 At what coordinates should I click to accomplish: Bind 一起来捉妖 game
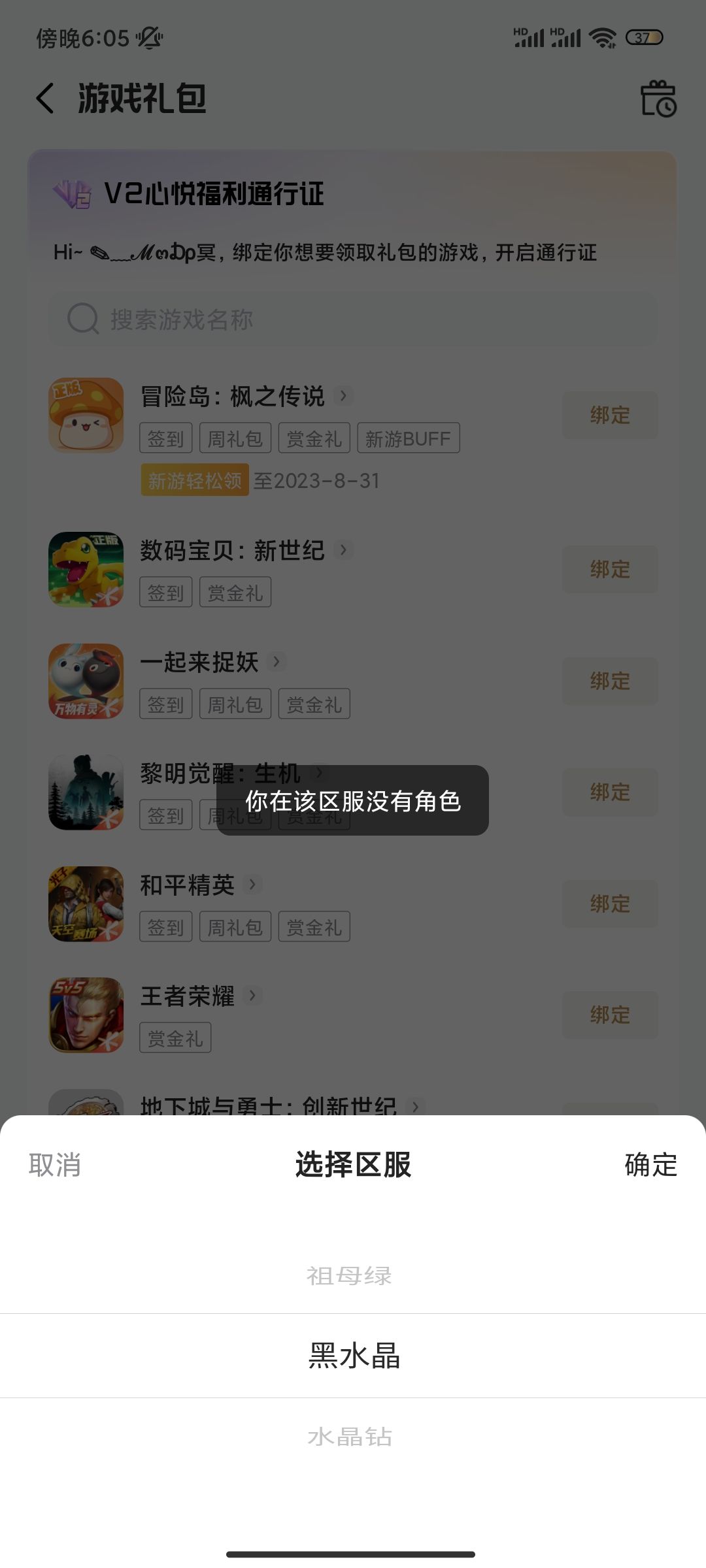coord(610,681)
